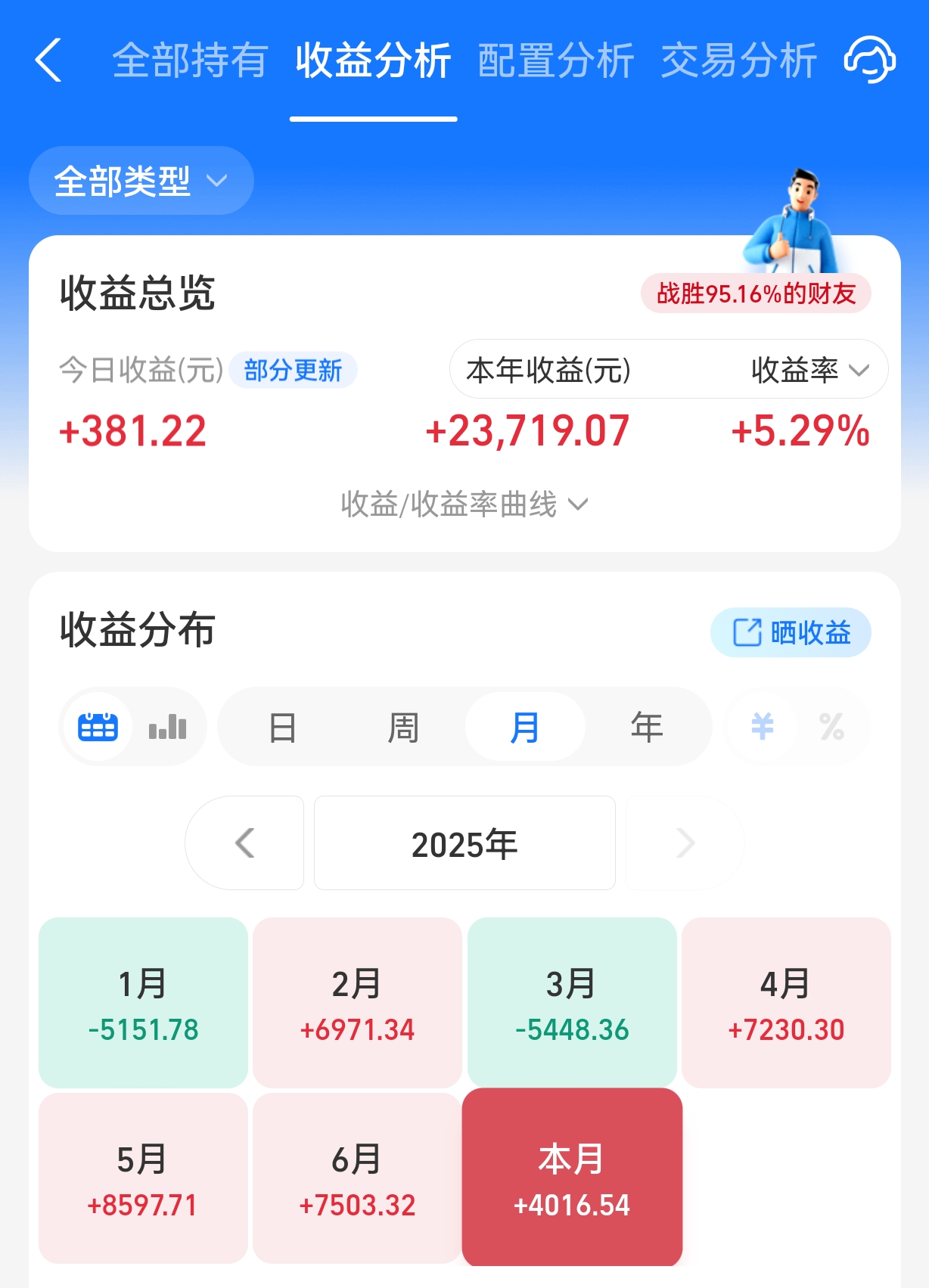Select the calendar grid view icon

point(98,726)
